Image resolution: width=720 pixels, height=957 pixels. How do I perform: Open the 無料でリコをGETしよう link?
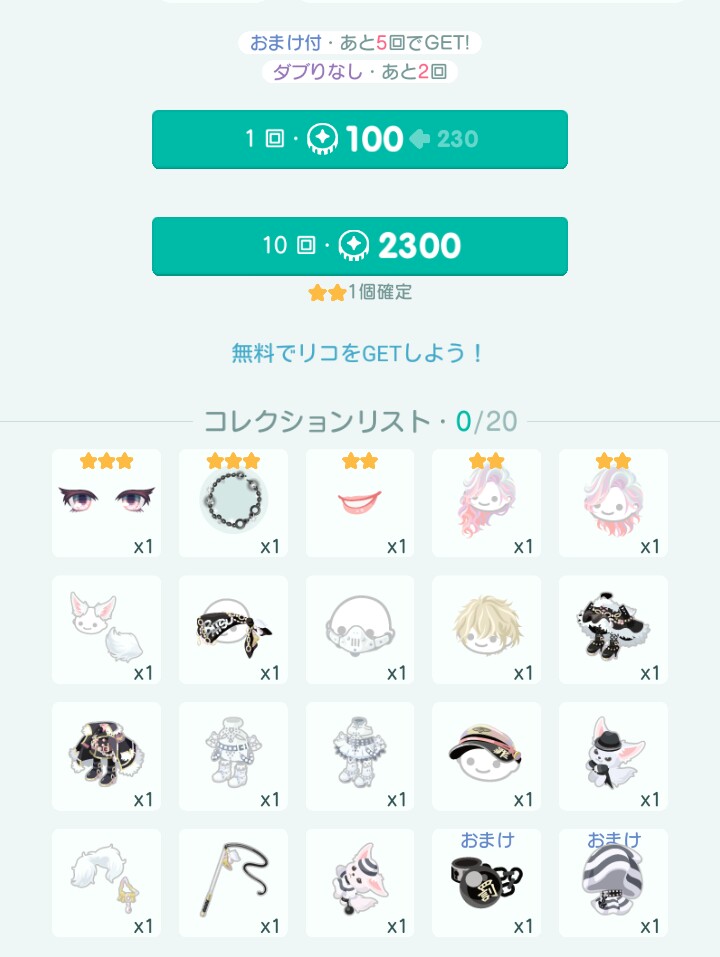(359, 353)
